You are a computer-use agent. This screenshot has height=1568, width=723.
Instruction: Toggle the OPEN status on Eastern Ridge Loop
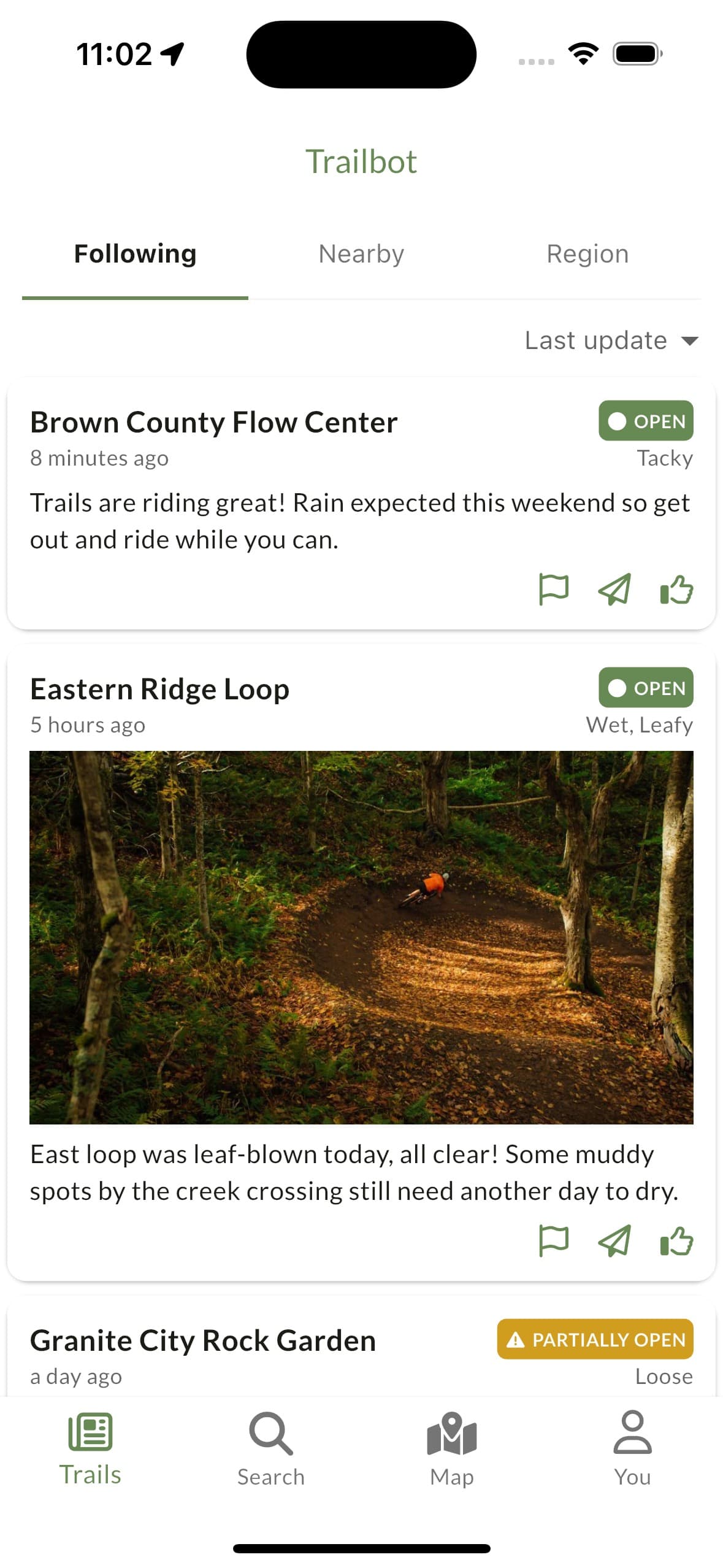point(645,688)
